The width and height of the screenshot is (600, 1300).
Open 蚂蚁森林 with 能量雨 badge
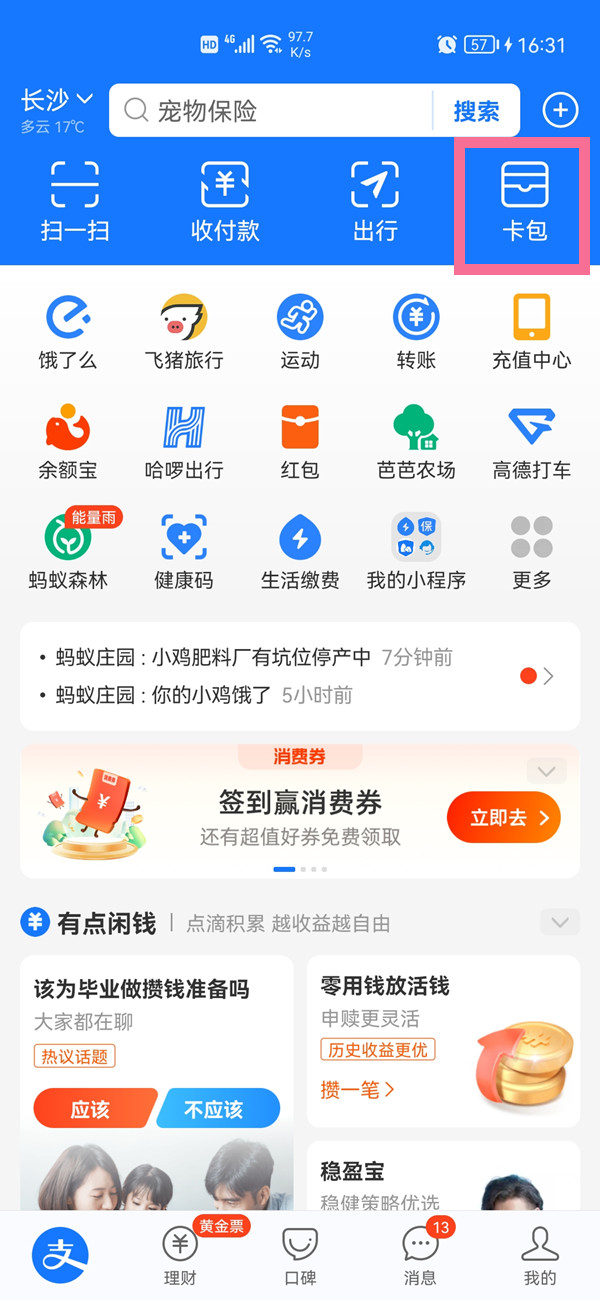pyautogui.click(x=68, y=552)
